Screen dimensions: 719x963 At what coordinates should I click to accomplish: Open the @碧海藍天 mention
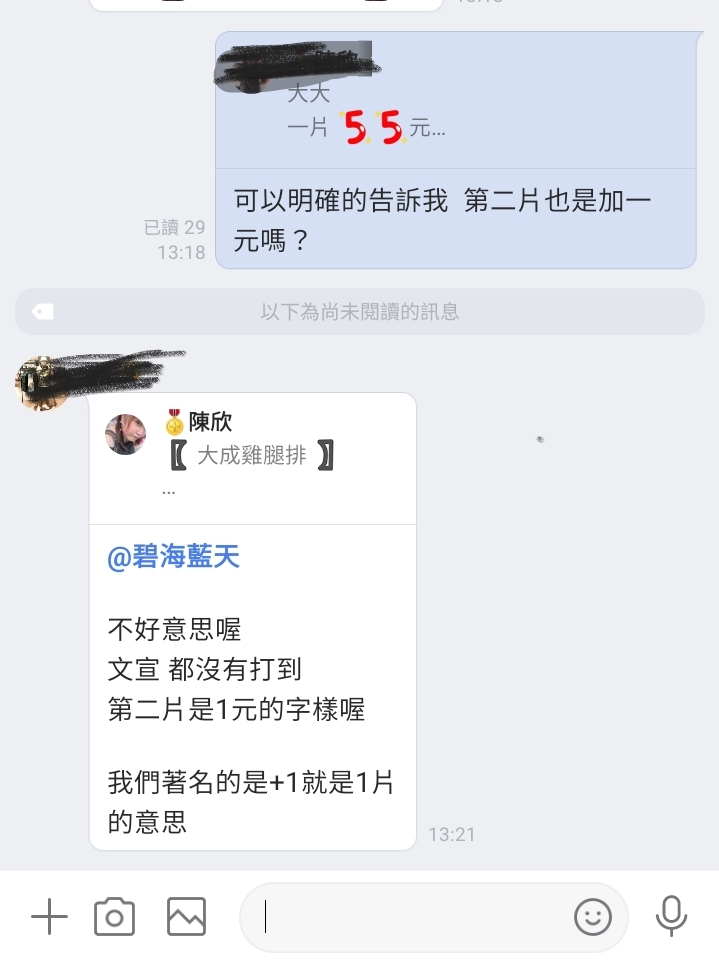pyautogui.click(x=174, y=558)
